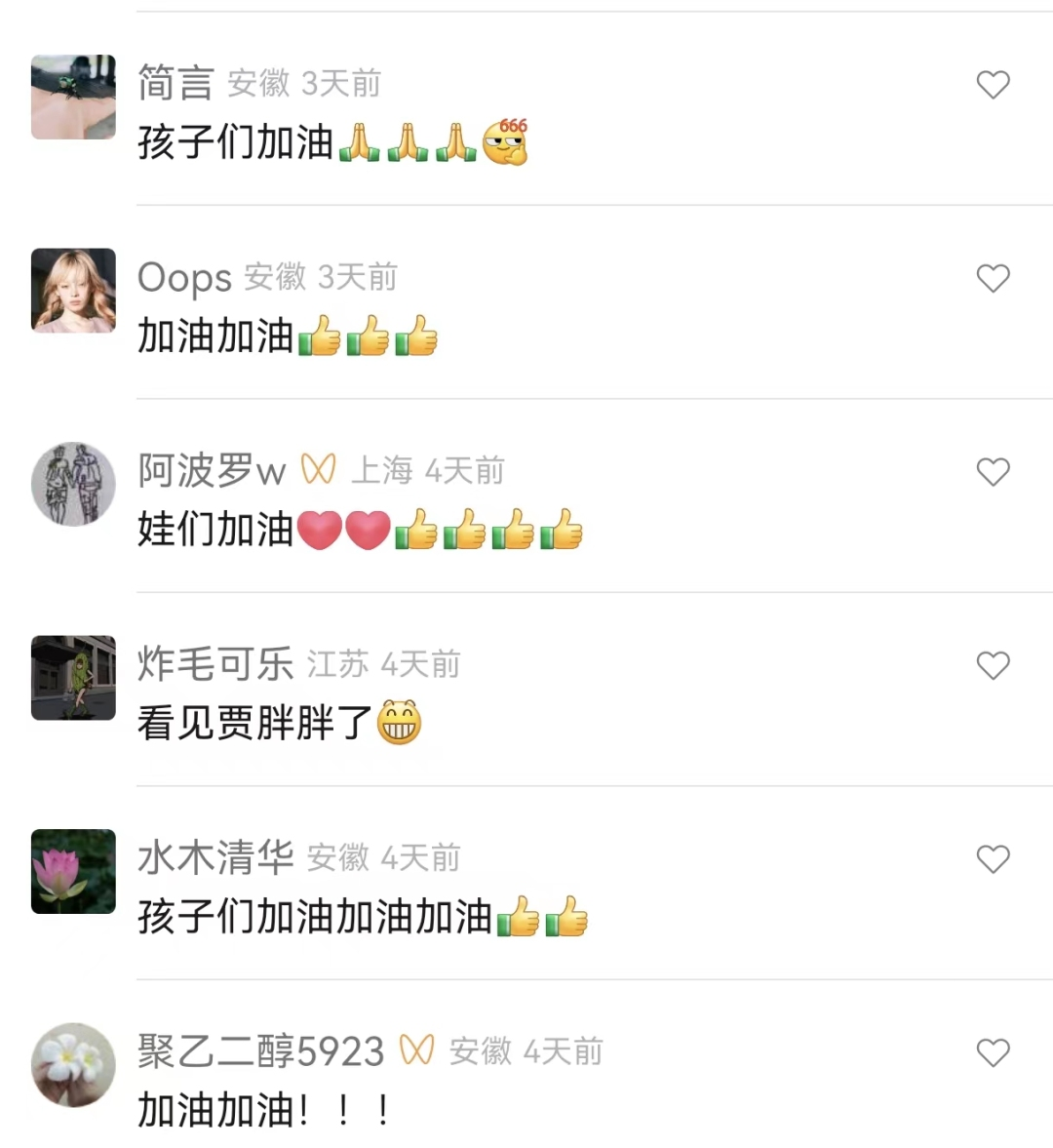Reply to 阿波罗w's 娃们加油 comment

pos(214,530)
